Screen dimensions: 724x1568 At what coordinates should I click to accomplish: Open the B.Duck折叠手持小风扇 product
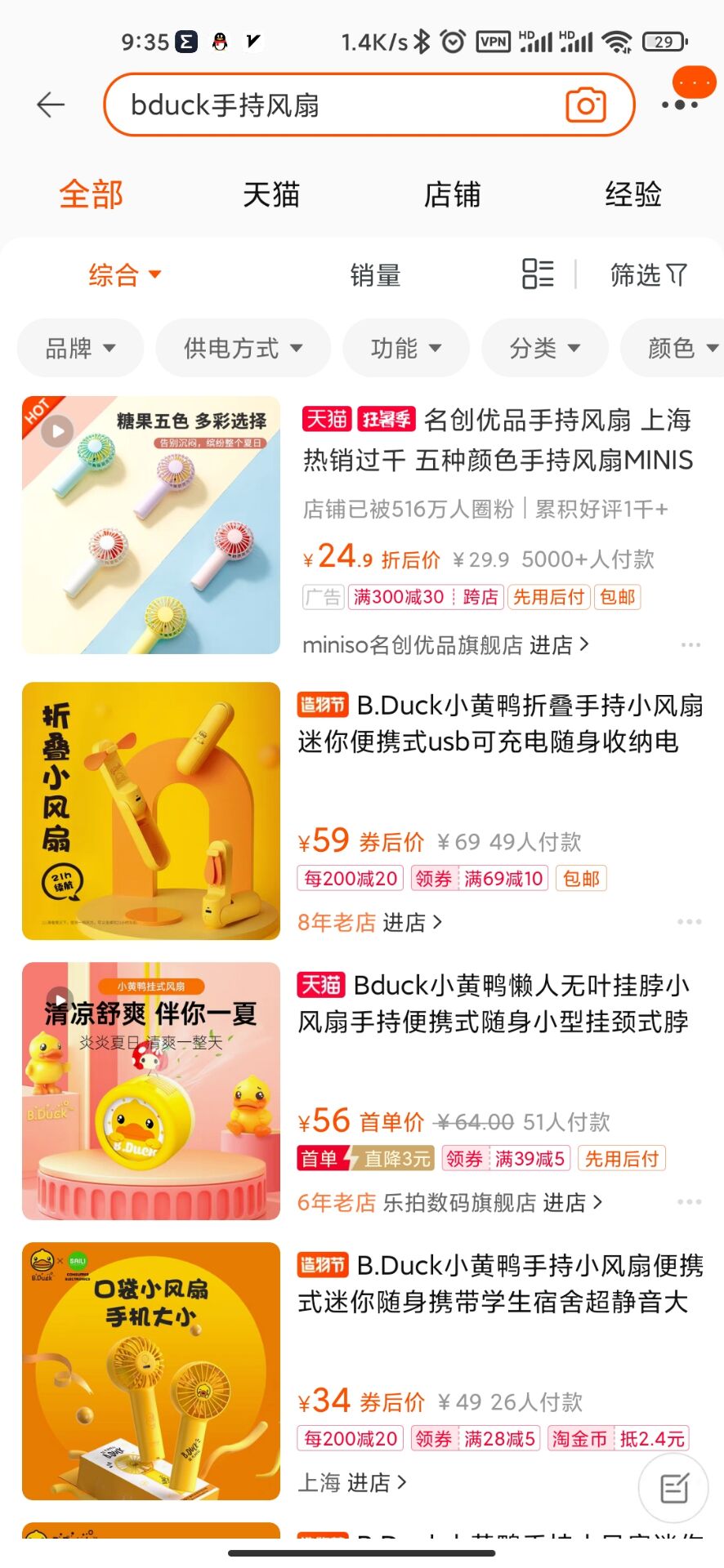(499, 724)
